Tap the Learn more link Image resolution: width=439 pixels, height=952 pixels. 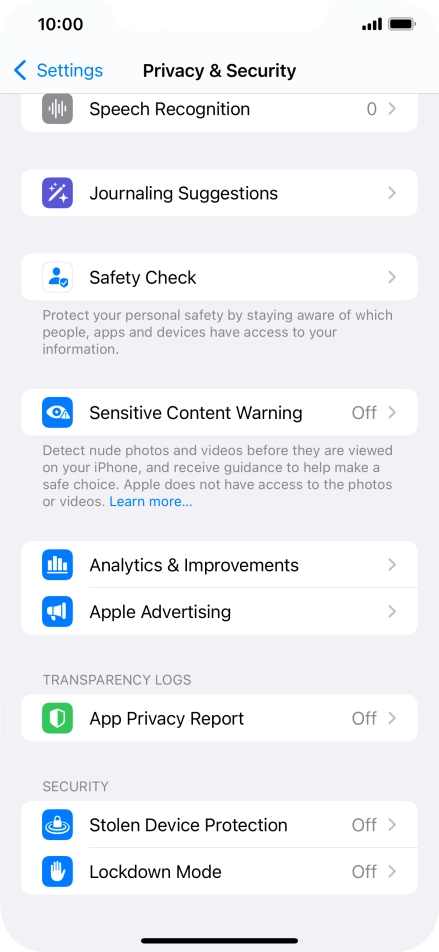coord(151,502)
